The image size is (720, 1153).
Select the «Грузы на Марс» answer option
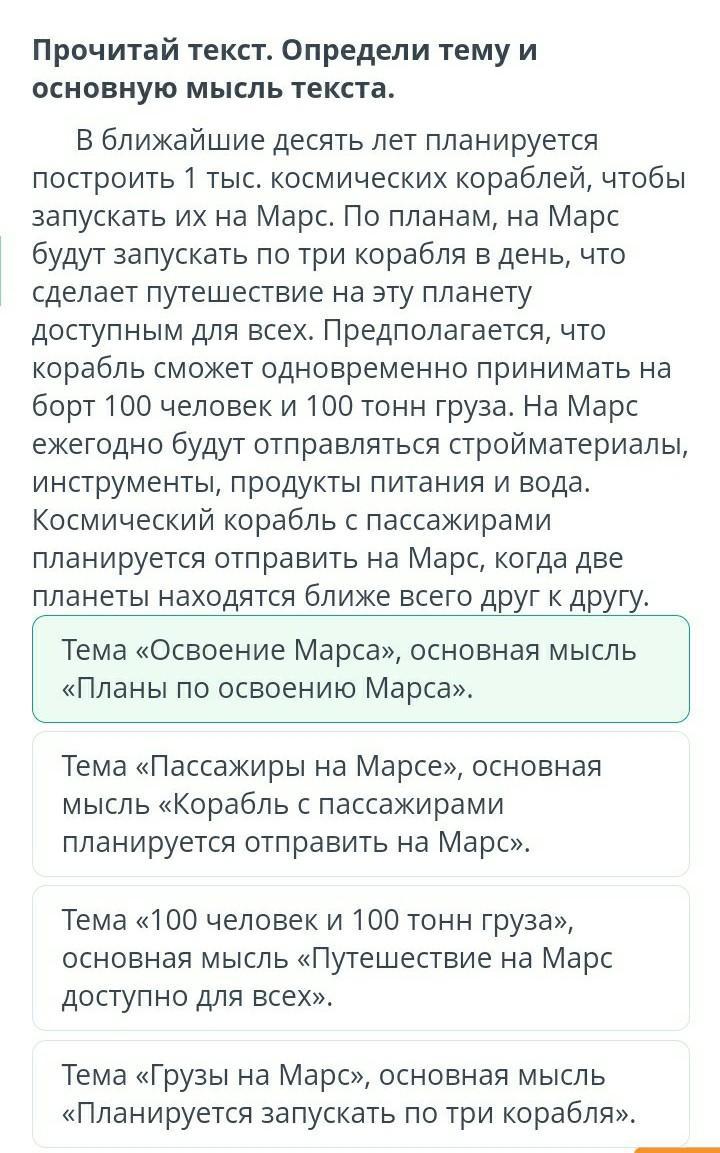tap(360, 1094)
